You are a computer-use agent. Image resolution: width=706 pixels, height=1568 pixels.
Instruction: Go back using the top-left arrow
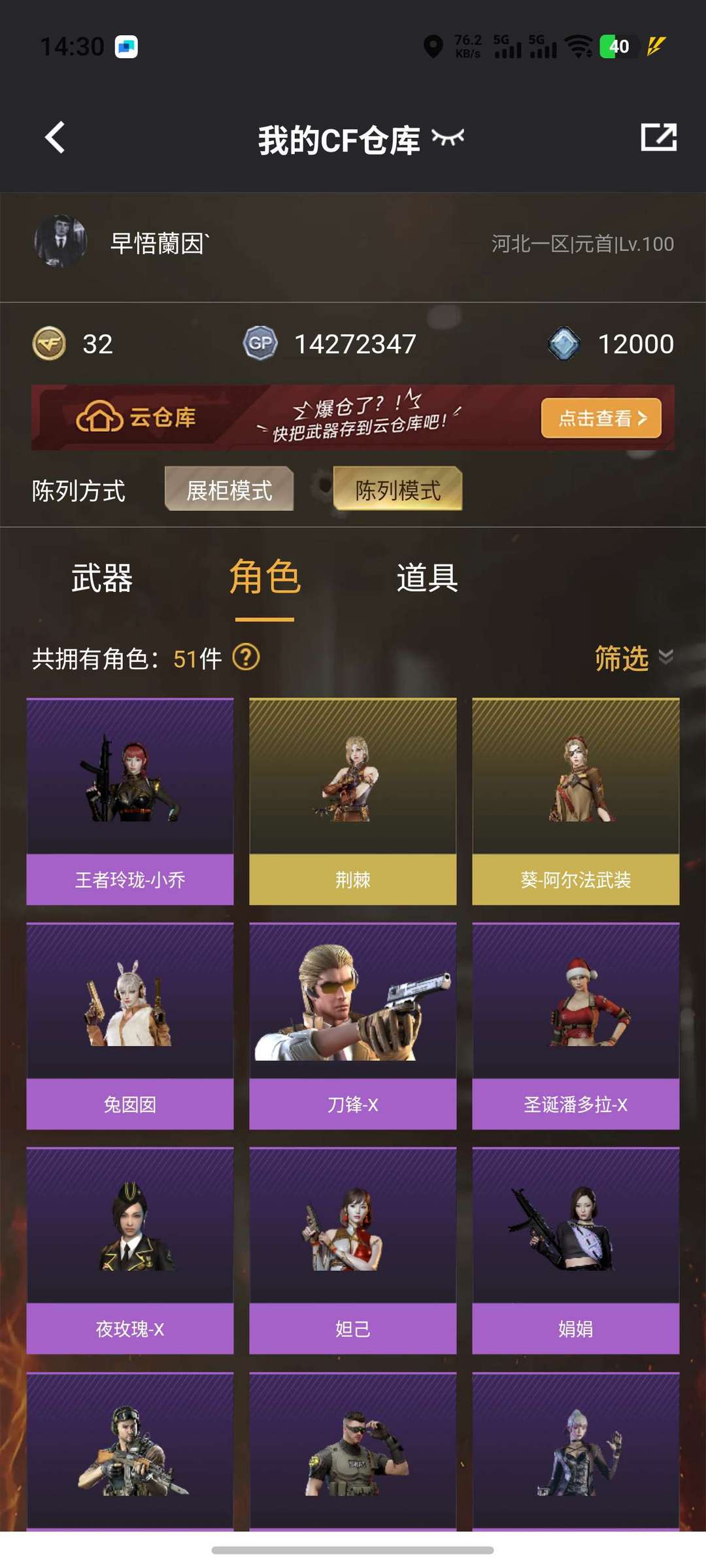coord(56,138)
